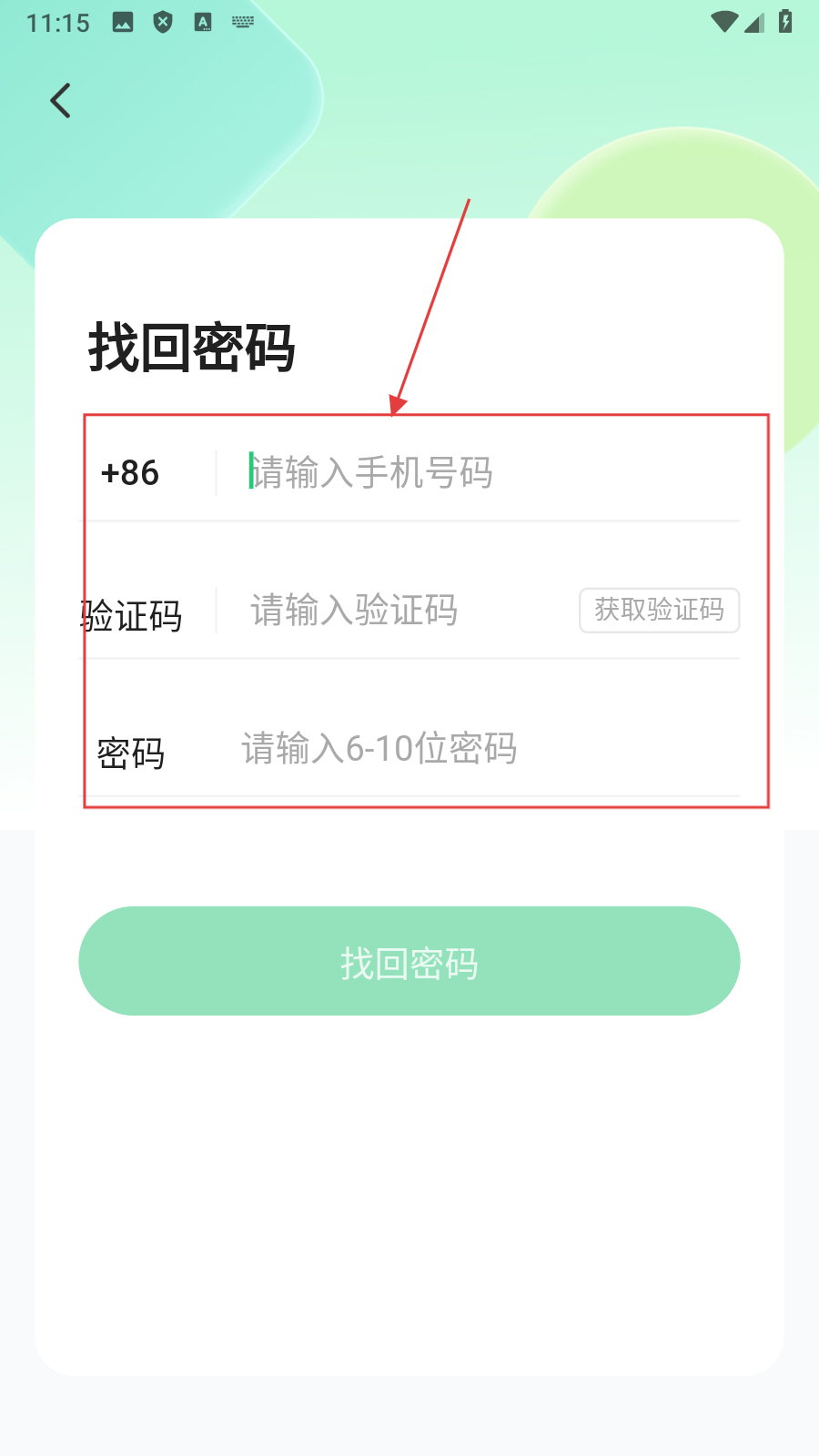Tap the 获取验证码 button
This screenshot has height=1456, width=819.
(x=659, y=610)
